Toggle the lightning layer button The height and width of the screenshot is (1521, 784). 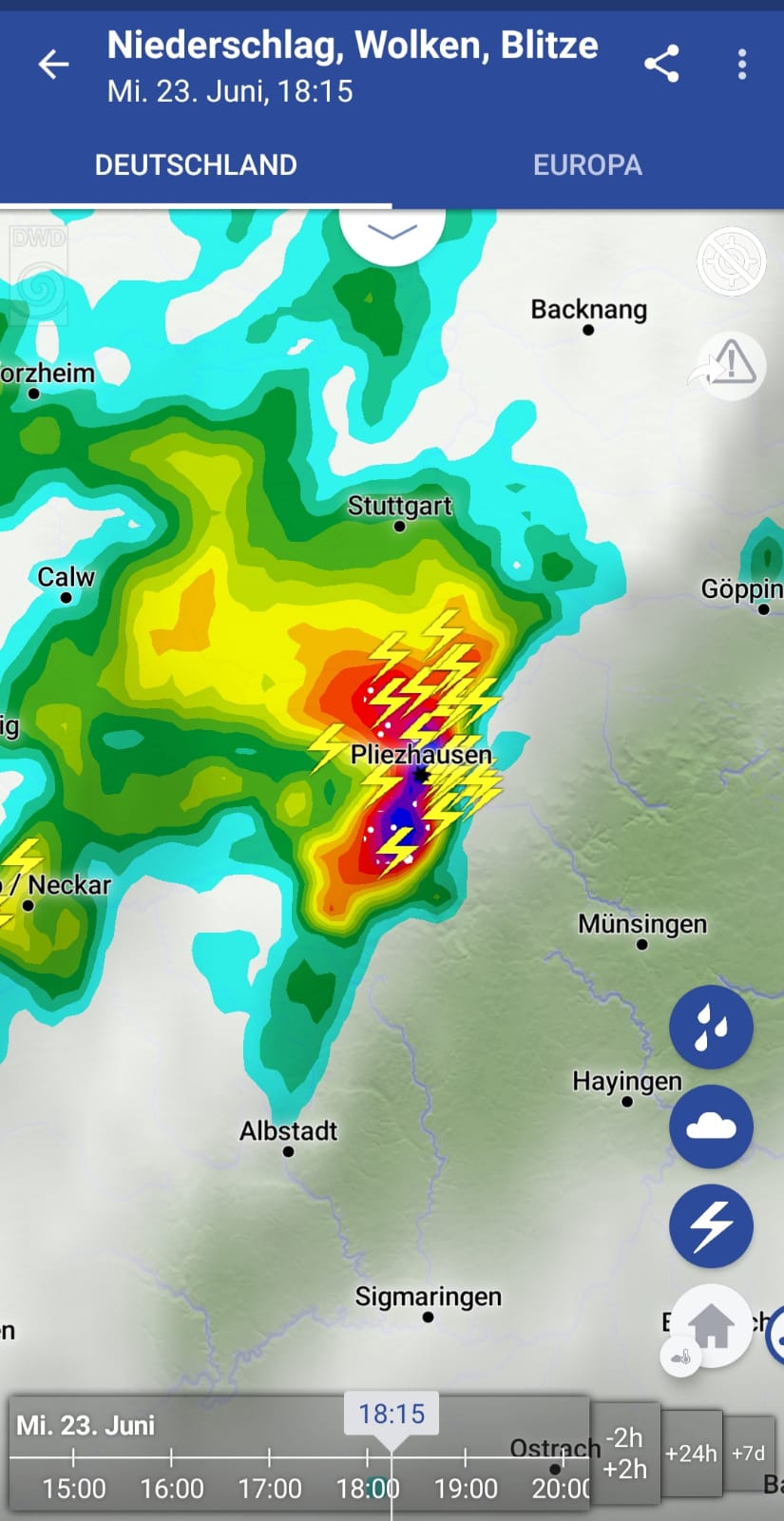[711, 1225]
